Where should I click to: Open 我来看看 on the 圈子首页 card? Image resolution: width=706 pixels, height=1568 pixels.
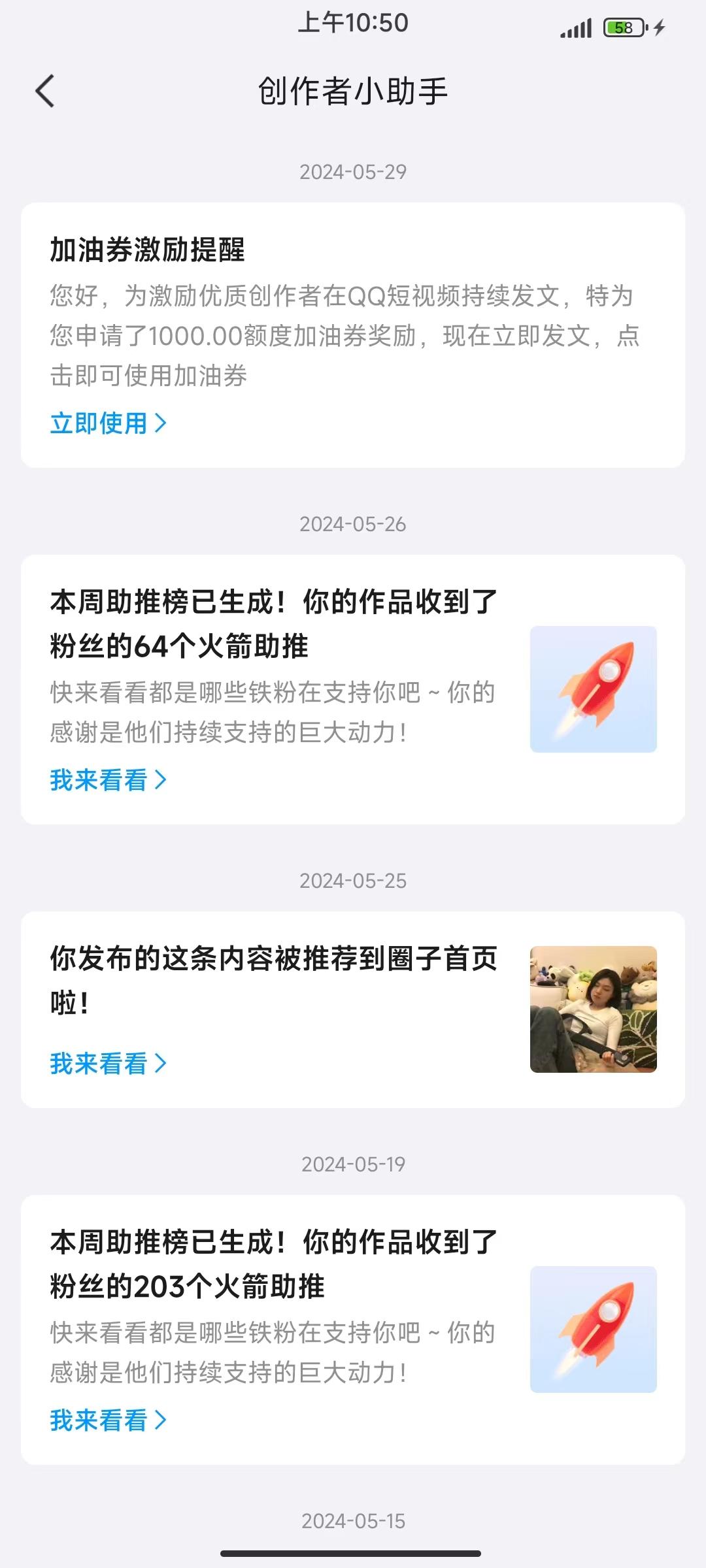[99, 1064]
